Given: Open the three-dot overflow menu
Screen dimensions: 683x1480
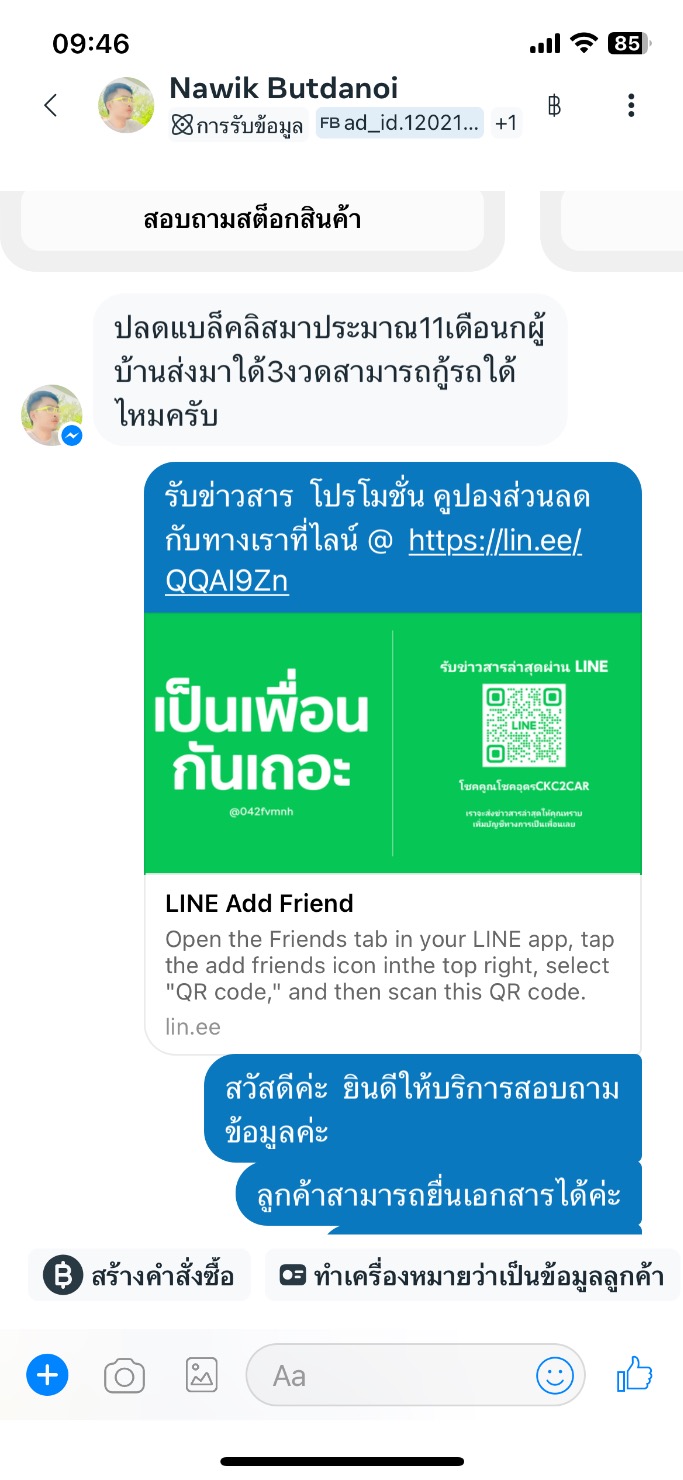Looking at the screenshot, I should [x=631, y=105].
